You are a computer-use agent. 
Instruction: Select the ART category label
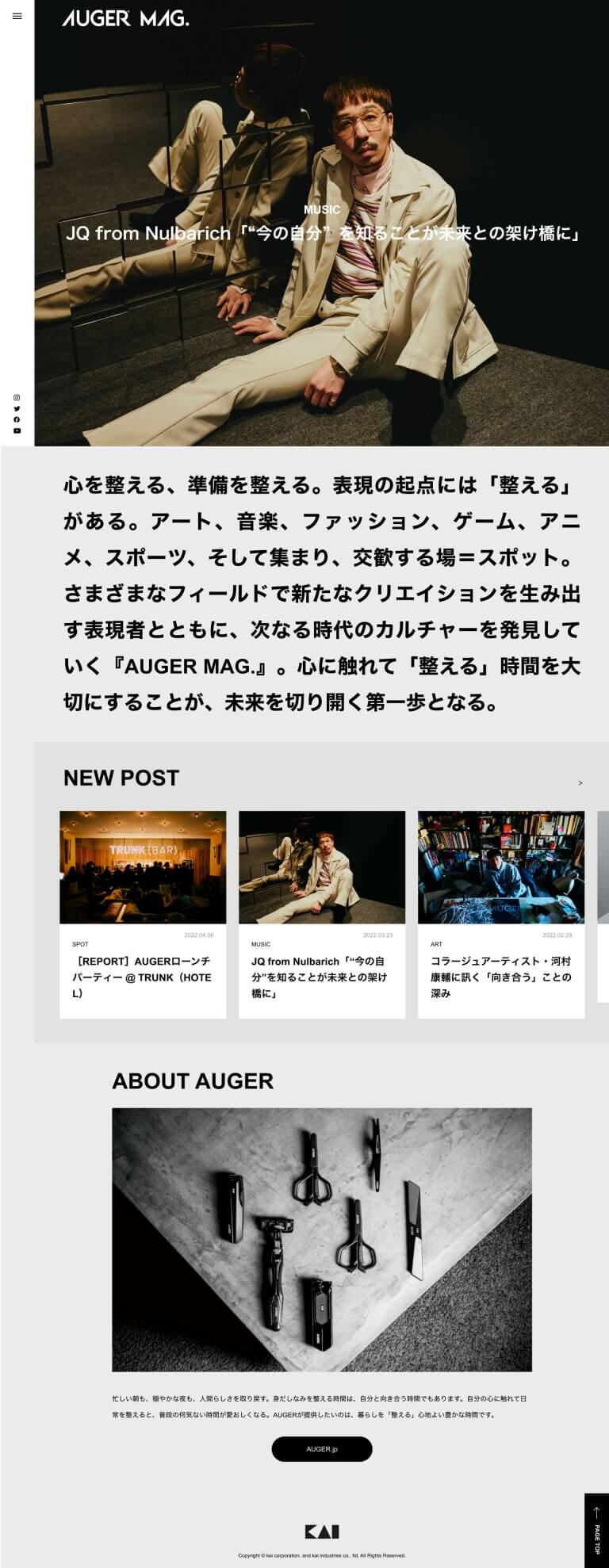coord(435,944)
